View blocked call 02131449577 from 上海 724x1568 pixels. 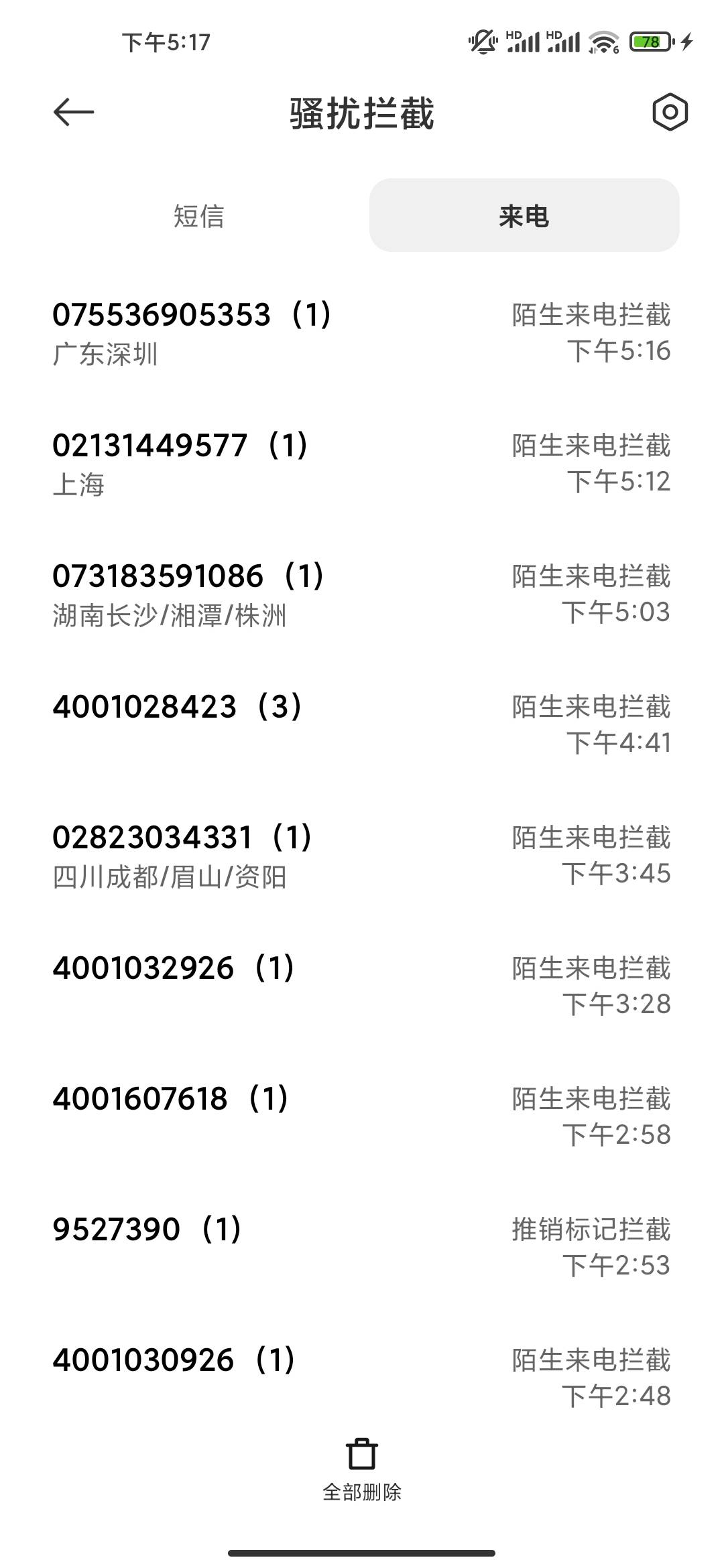point(362,464)
